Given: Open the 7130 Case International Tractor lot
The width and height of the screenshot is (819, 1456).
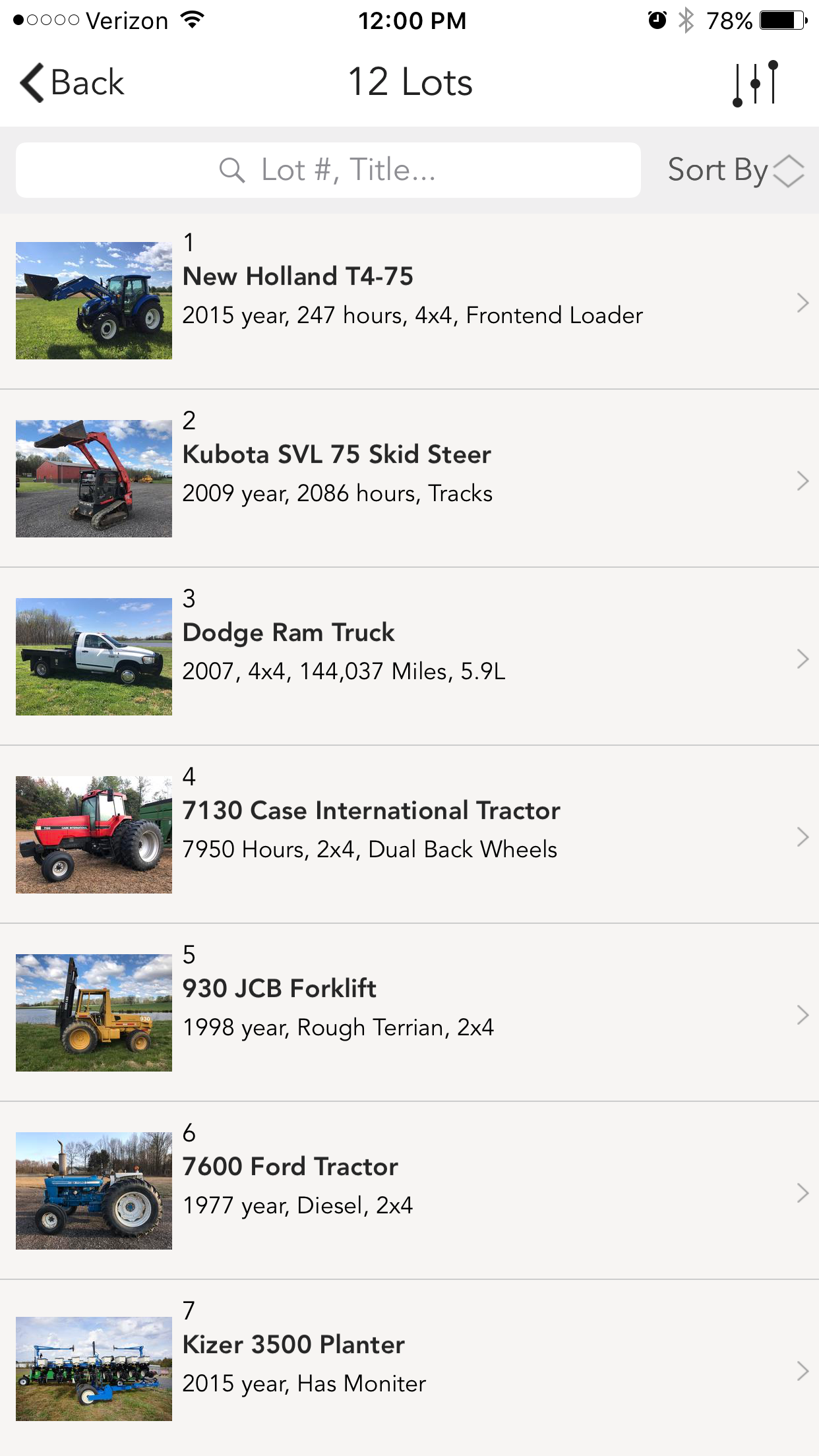Looking at the screenshot, I should (x=409, y=835).
